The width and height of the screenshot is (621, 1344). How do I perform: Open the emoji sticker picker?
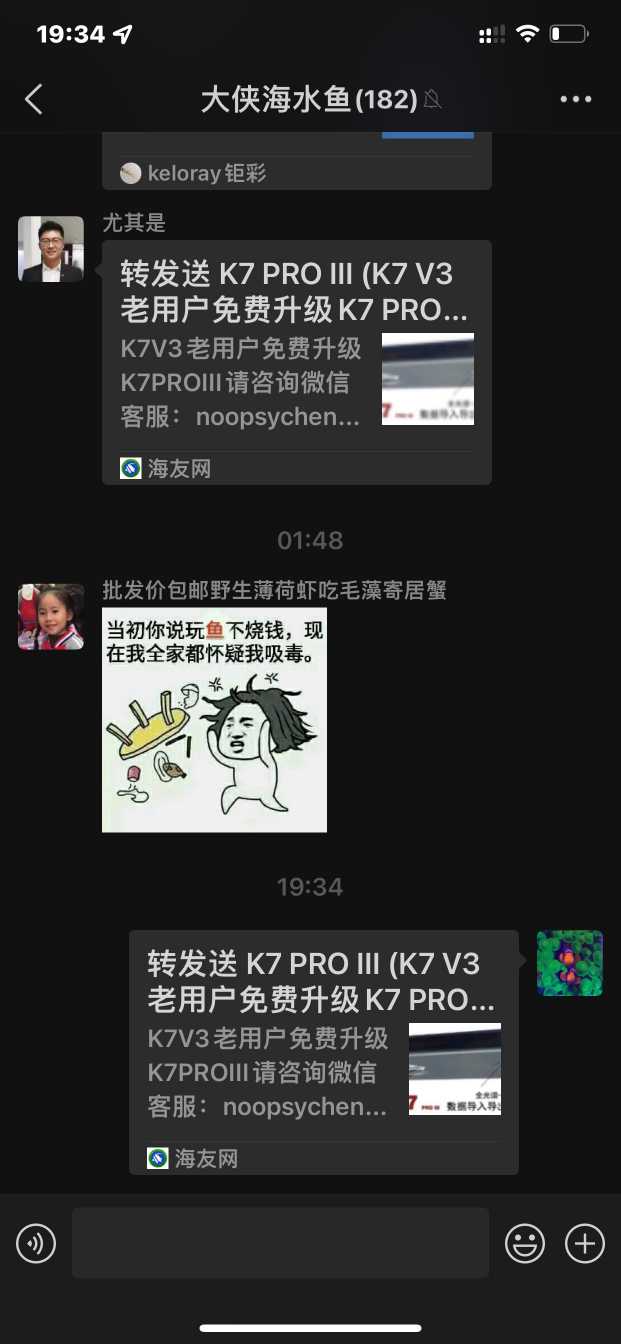click(x=525, y=1244)
